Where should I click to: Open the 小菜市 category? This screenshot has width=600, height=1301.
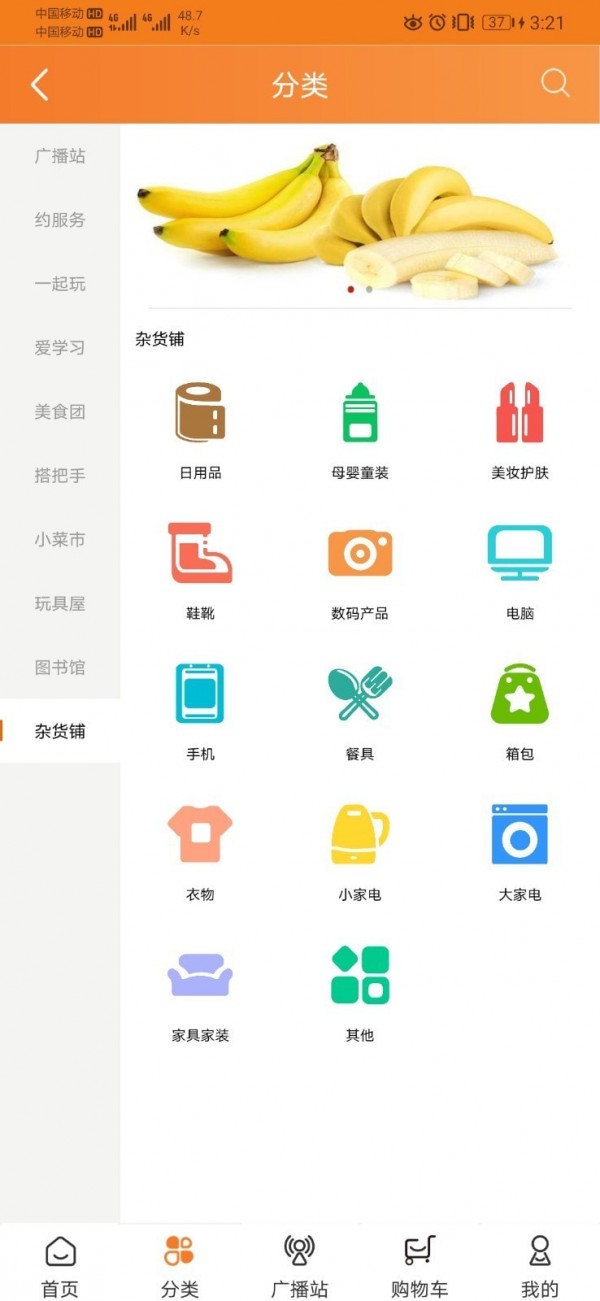click(x=60, y=540)
